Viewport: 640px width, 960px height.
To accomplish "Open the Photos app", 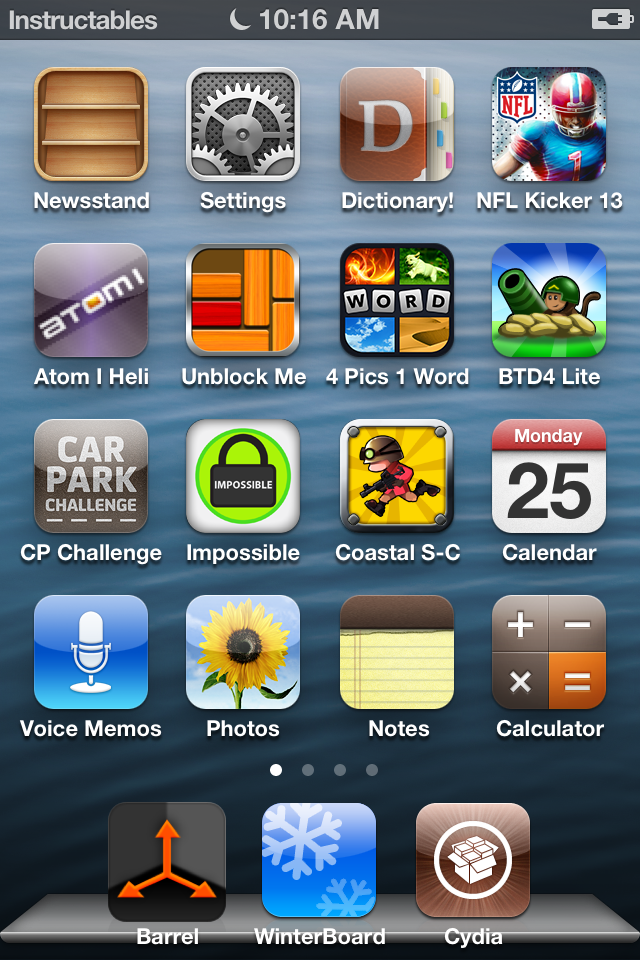I will (x=243, y=652).
